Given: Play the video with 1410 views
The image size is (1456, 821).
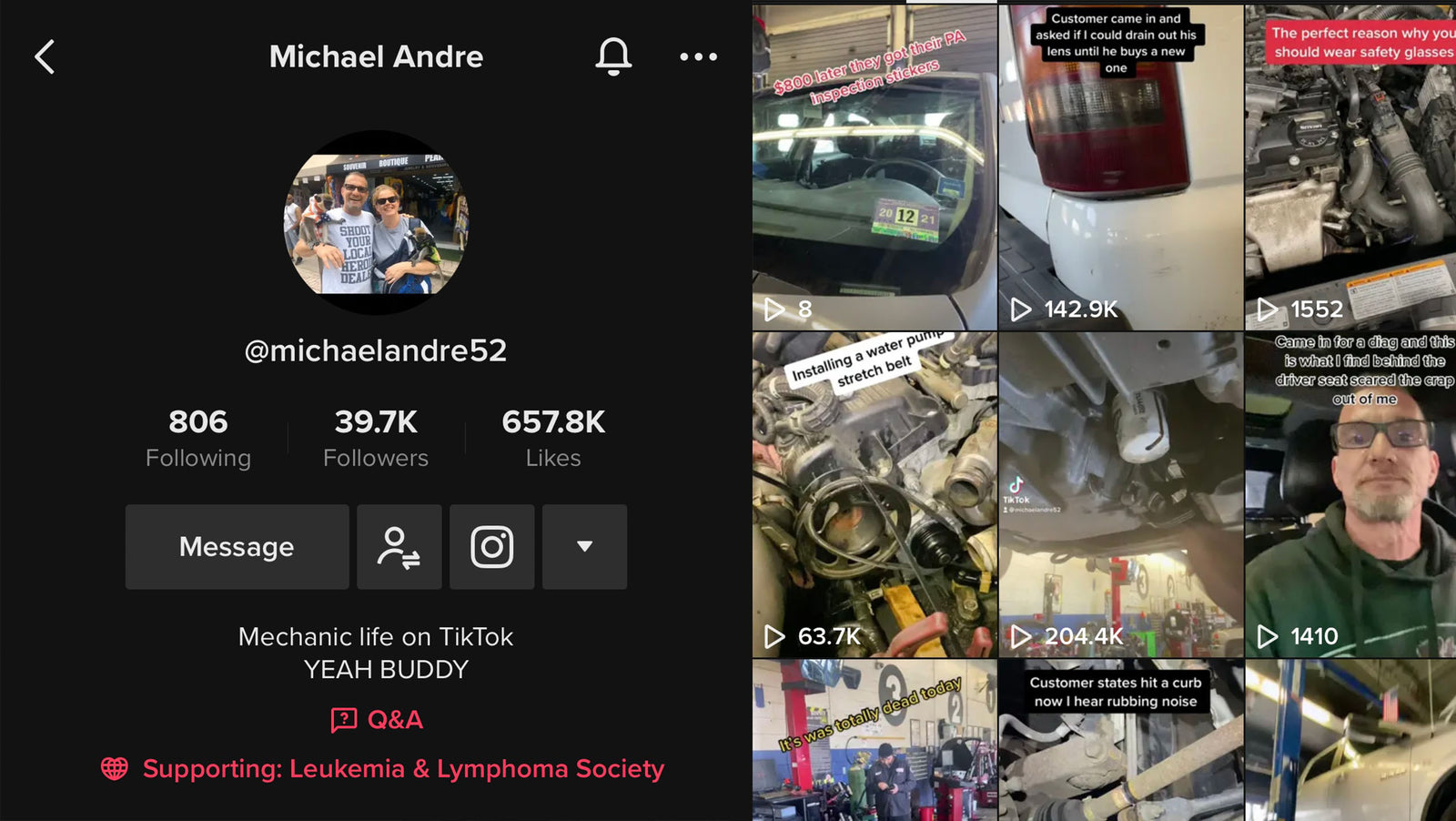Looking at the screenshot, I should click(1351, 496).
